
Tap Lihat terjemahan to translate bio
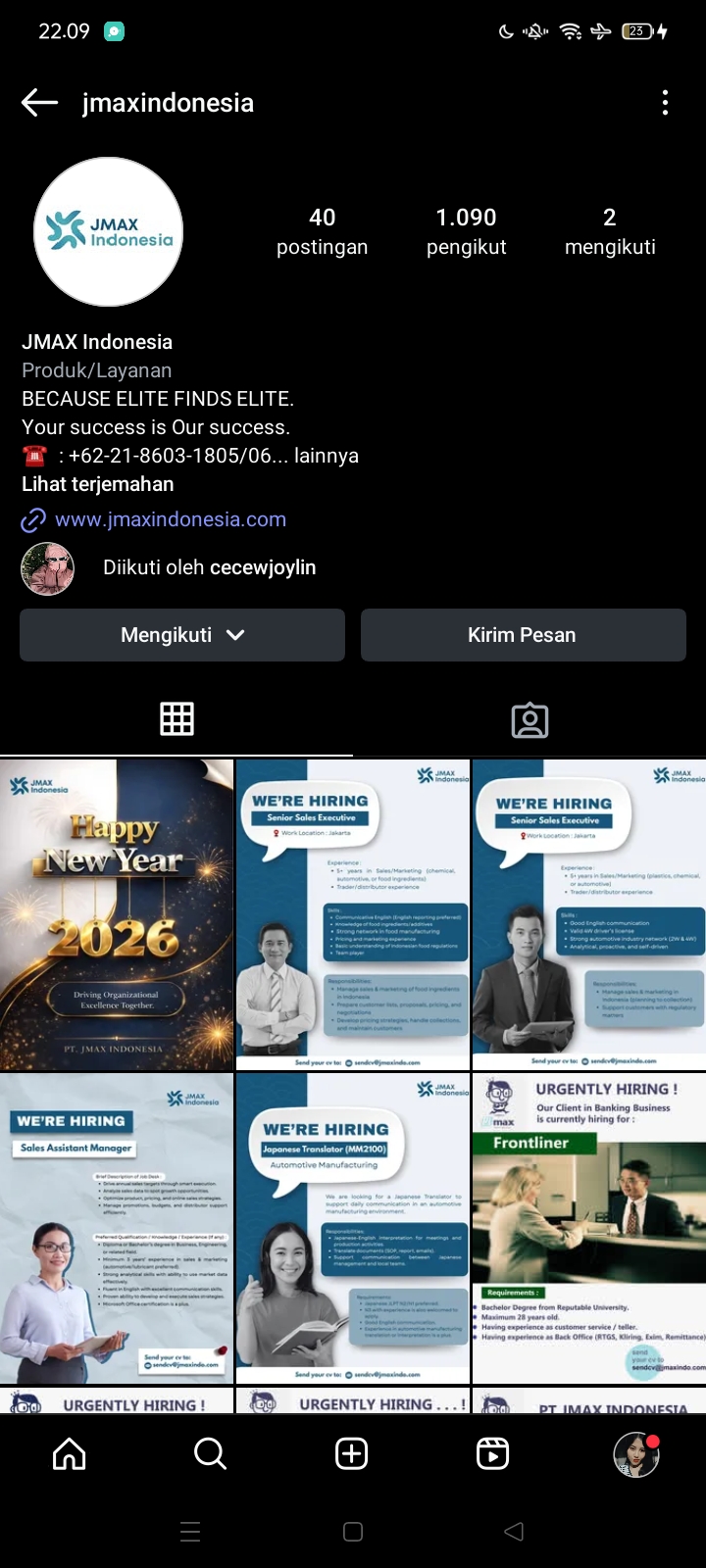(x=98, y=484)
